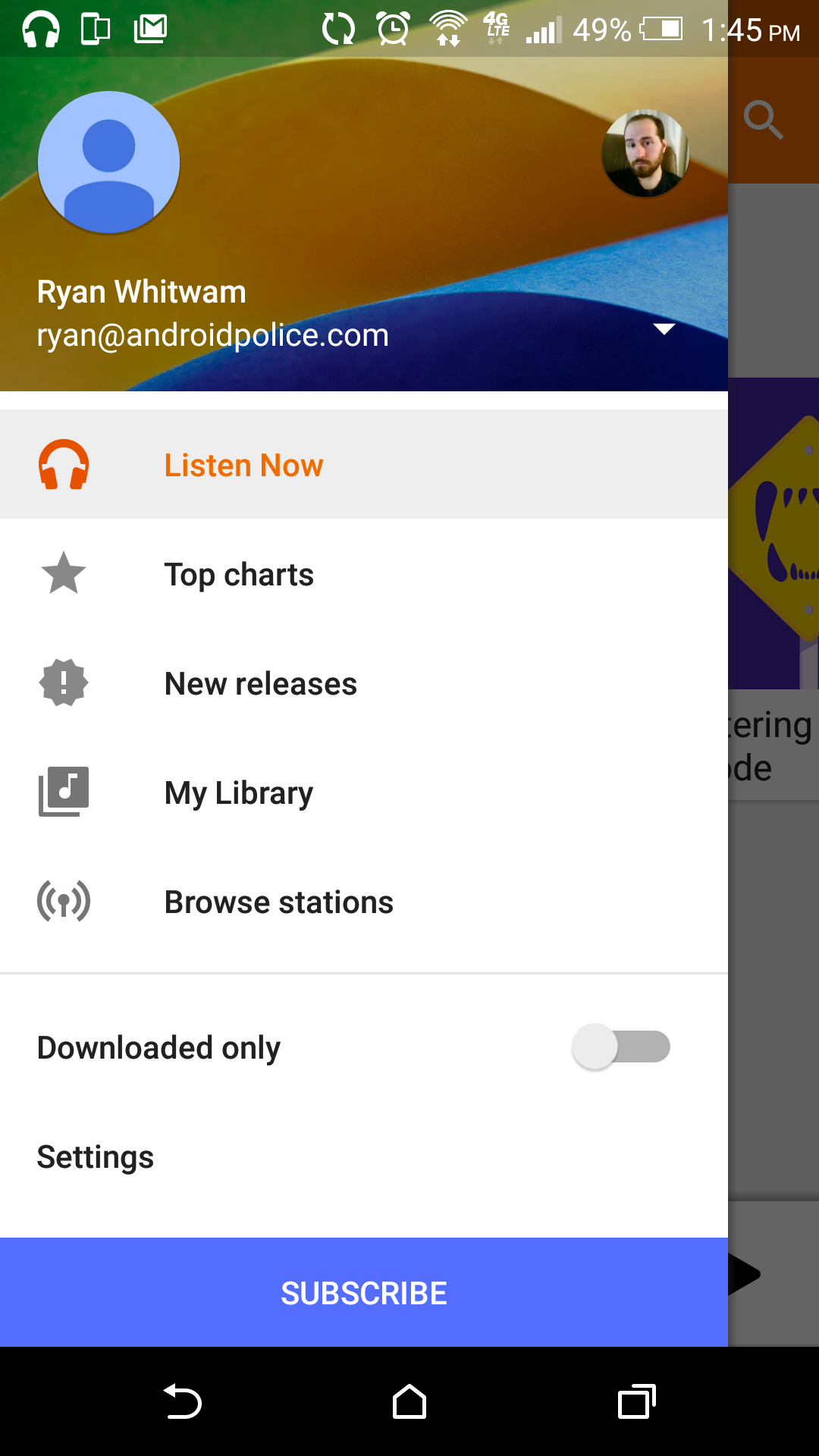Tap the play button behind the drawer
Viewport: 819px width, 1456px height.
click(745, 1274)
